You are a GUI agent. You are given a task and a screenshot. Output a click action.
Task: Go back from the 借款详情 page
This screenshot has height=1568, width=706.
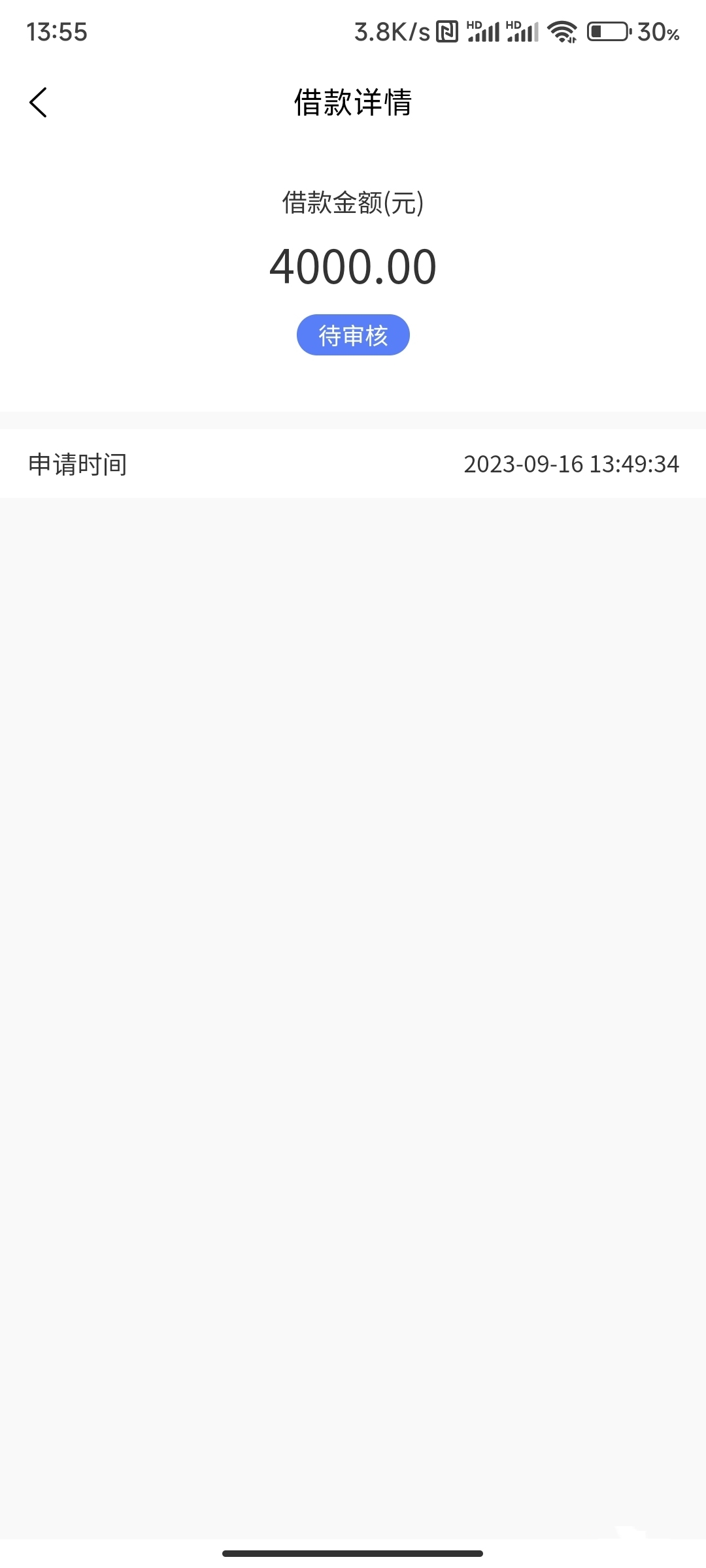pos(39,103)
